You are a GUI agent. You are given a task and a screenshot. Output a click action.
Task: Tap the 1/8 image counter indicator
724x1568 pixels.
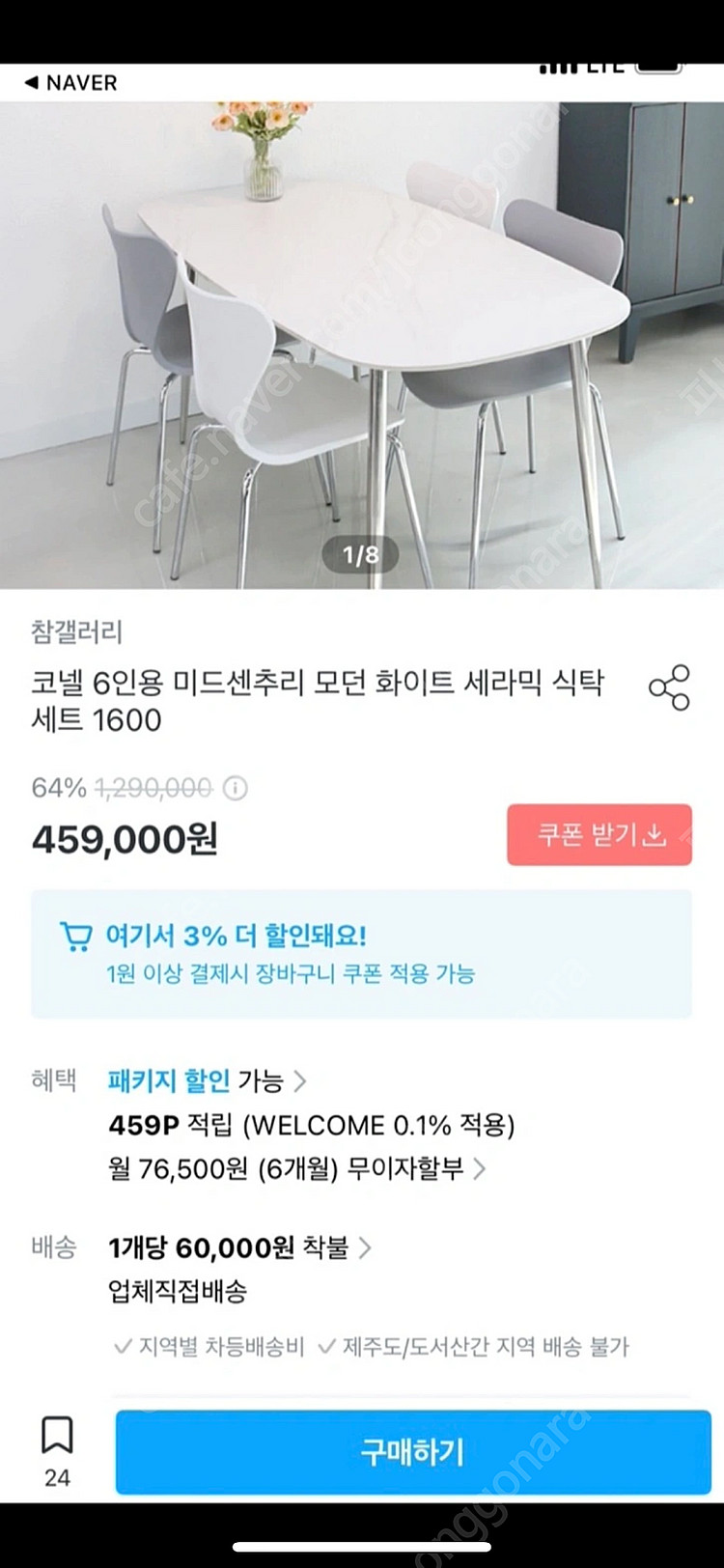click(362, 553)
